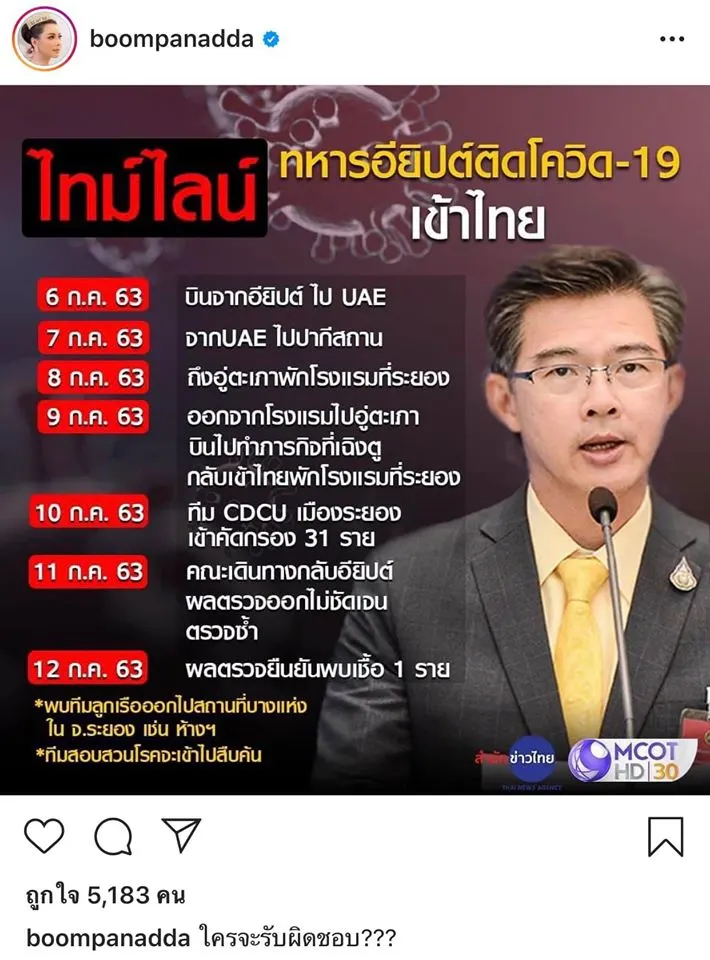
Task: Open the post's three-dot overflow menu
Action: click(673, 39)
